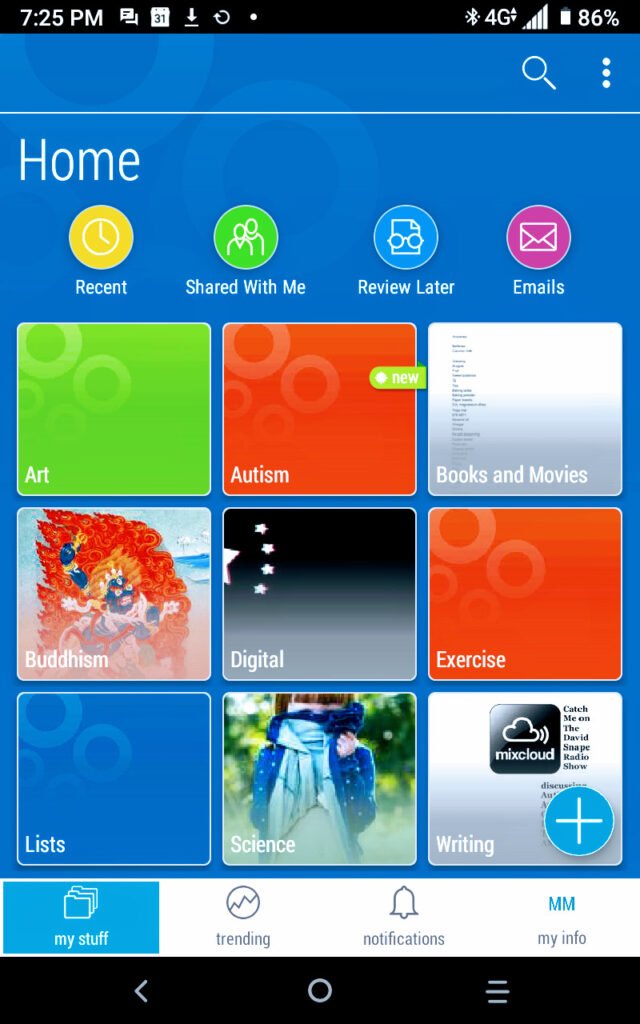640x1024 pixels.
Task: Open the overflow menu
Action: 606,73
